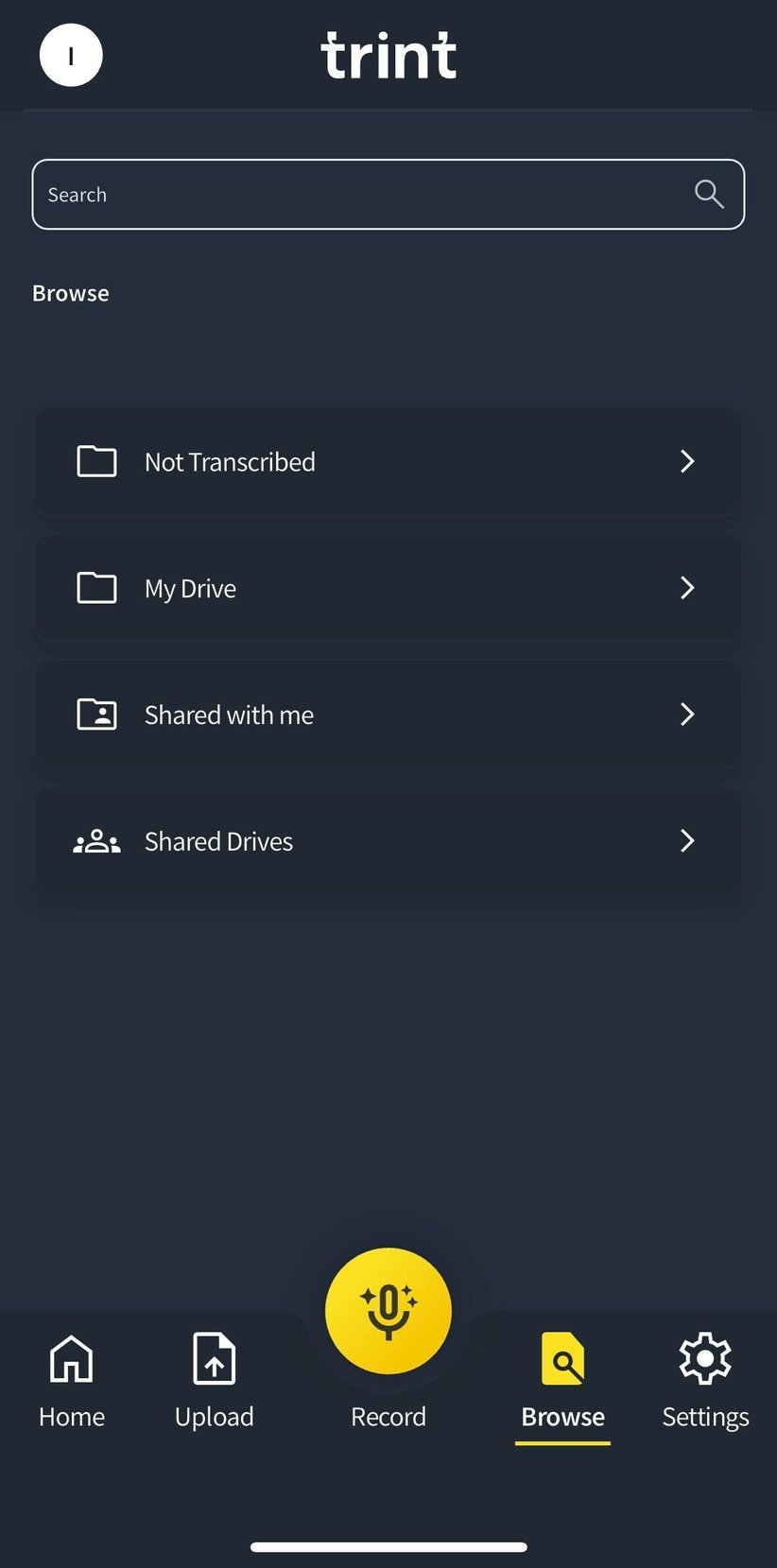Viewport: 777px width, 1568px height.
Task: Tap the Browse document icon
Action: coord(562,1358)
